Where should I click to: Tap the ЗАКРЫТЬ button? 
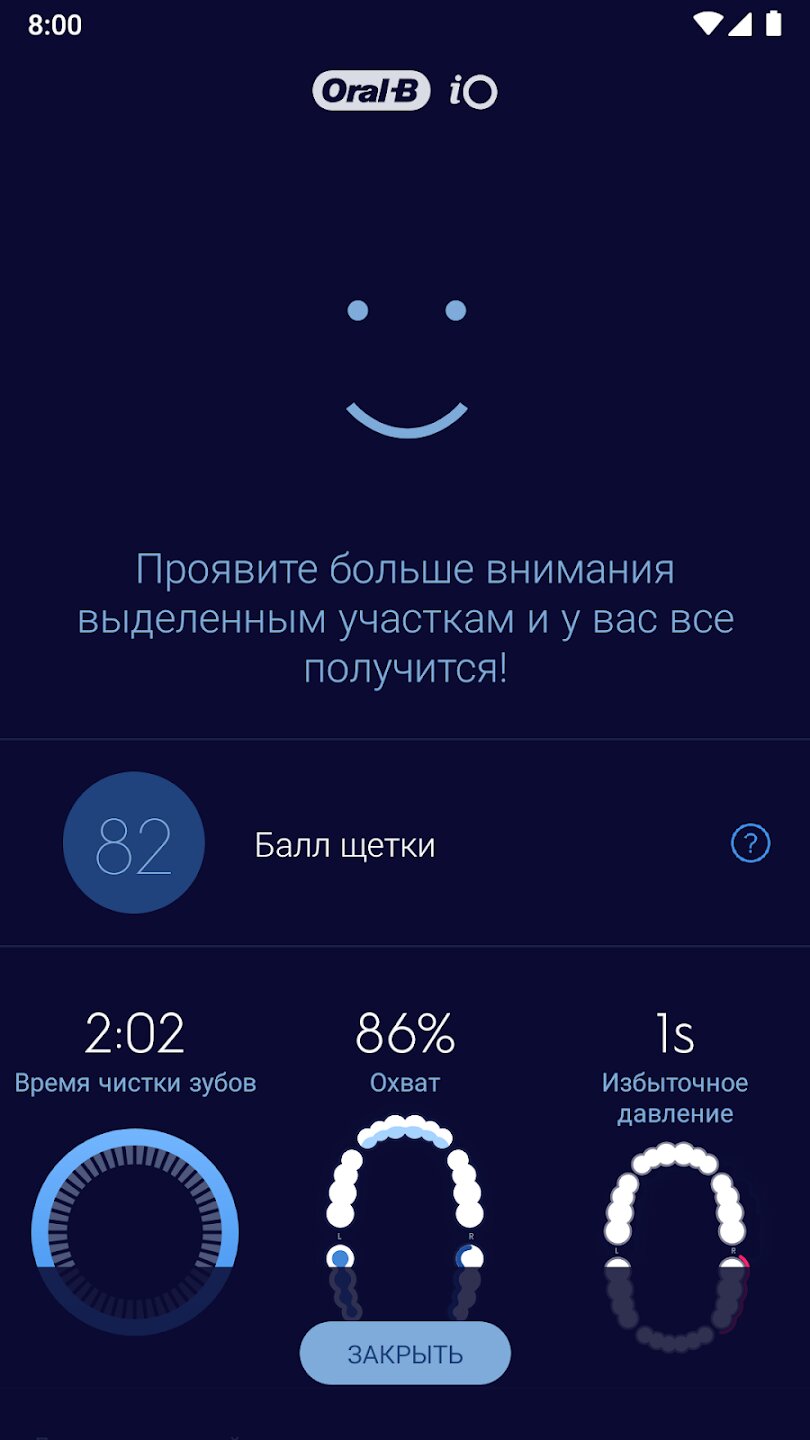click(x=405, y=1353)
